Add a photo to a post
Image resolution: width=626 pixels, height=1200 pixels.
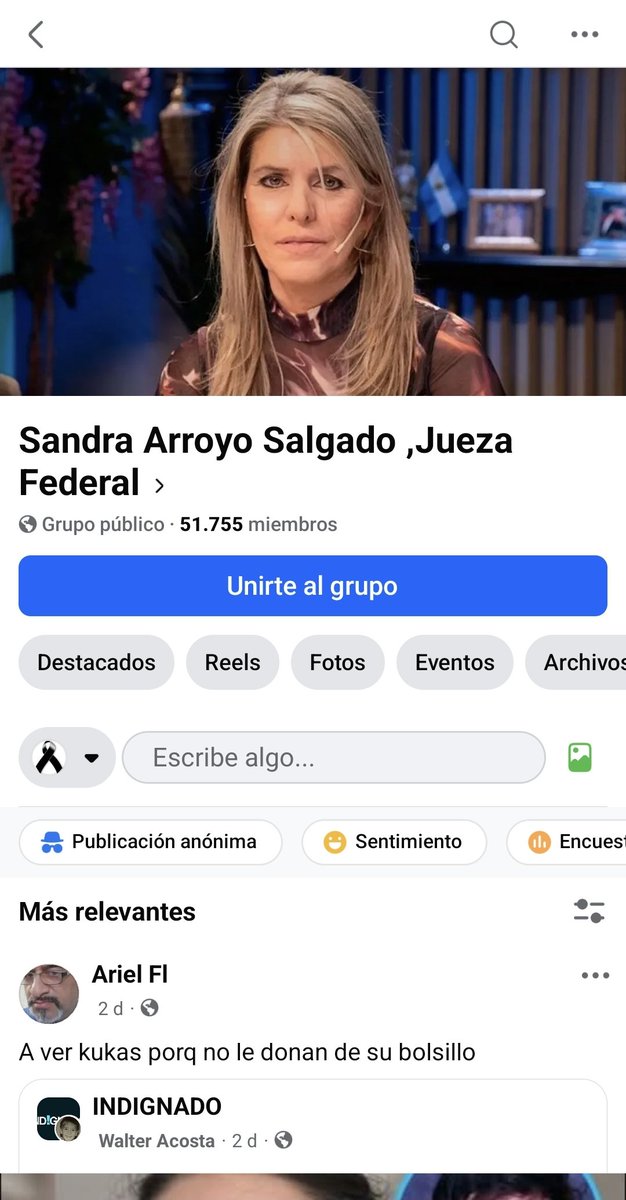tap(580, 758)
